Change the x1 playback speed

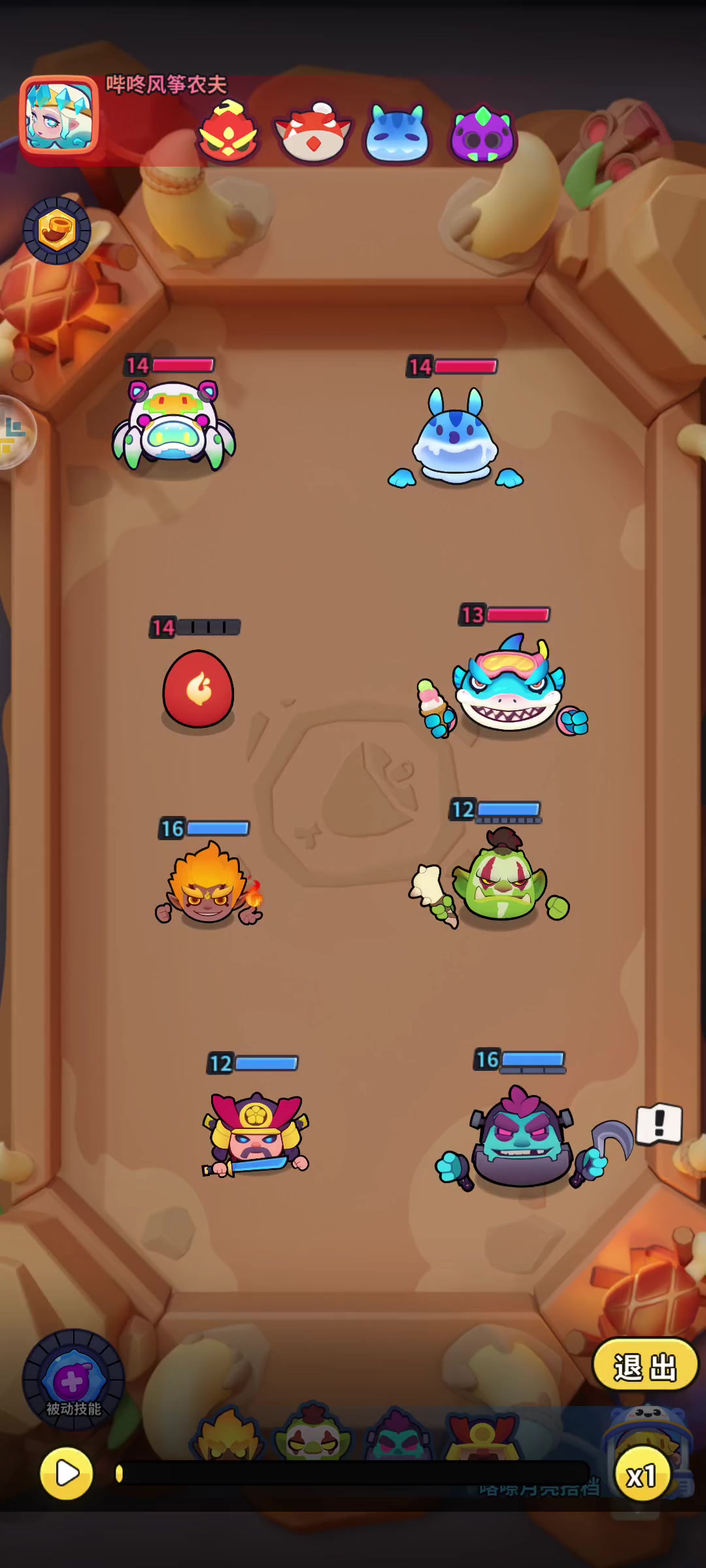point(643,1475)
